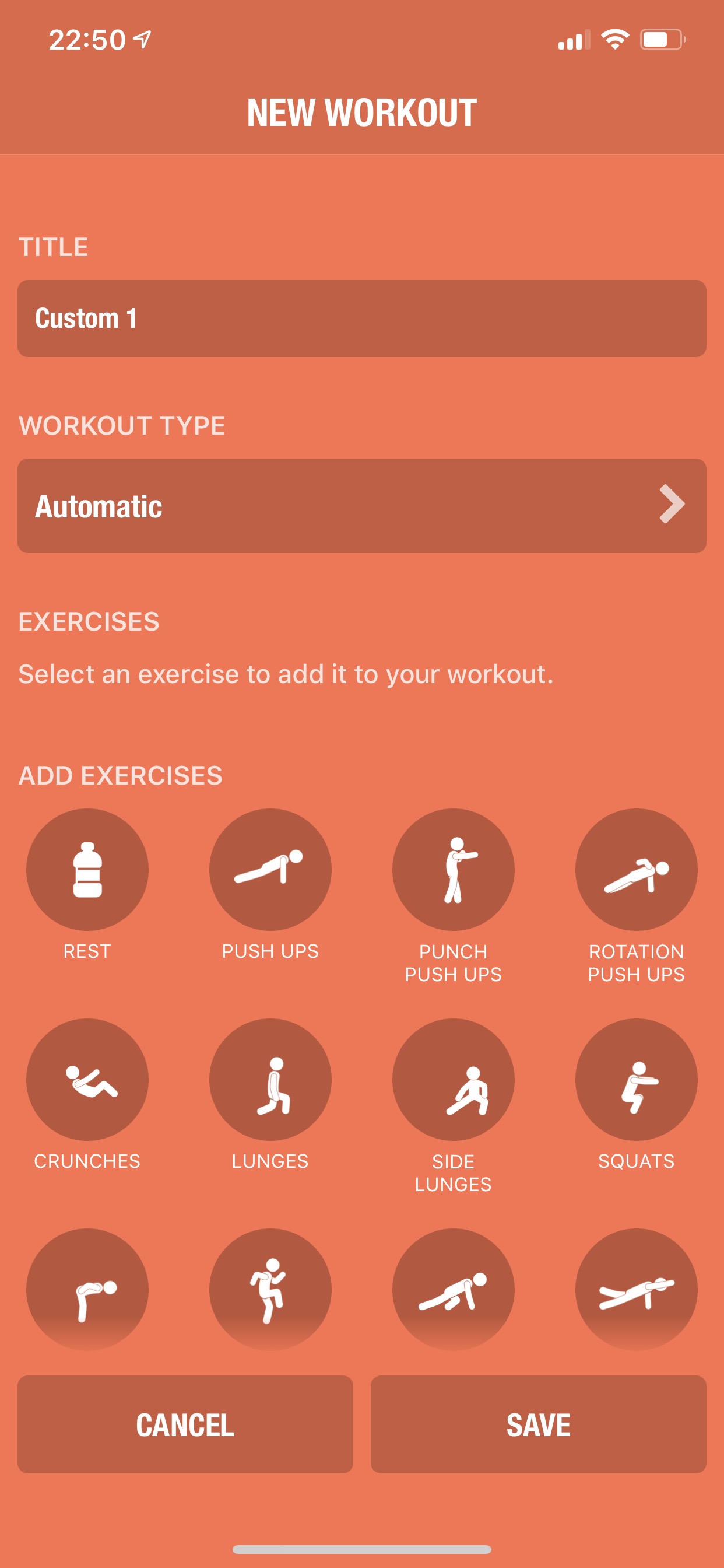Edit the Custom 1 title field
The image size is (724, 1568).
[362, 318]
